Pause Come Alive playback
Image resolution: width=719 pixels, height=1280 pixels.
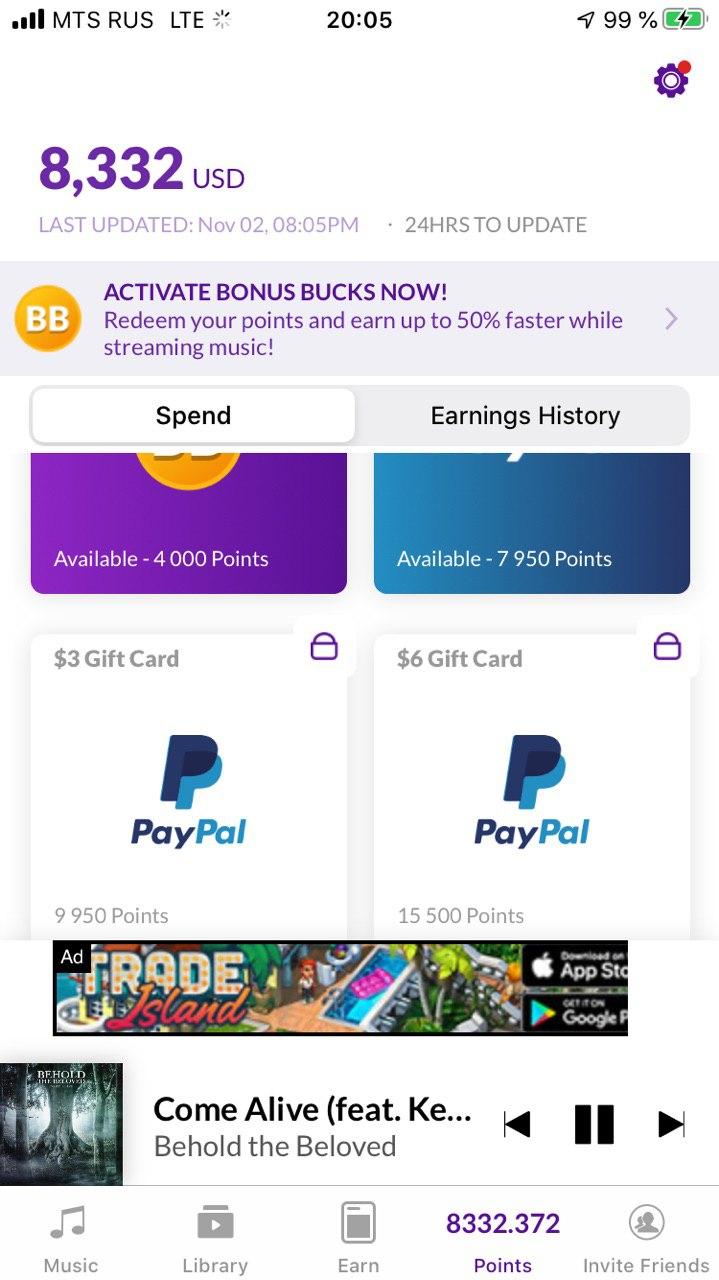[594, 1124]
